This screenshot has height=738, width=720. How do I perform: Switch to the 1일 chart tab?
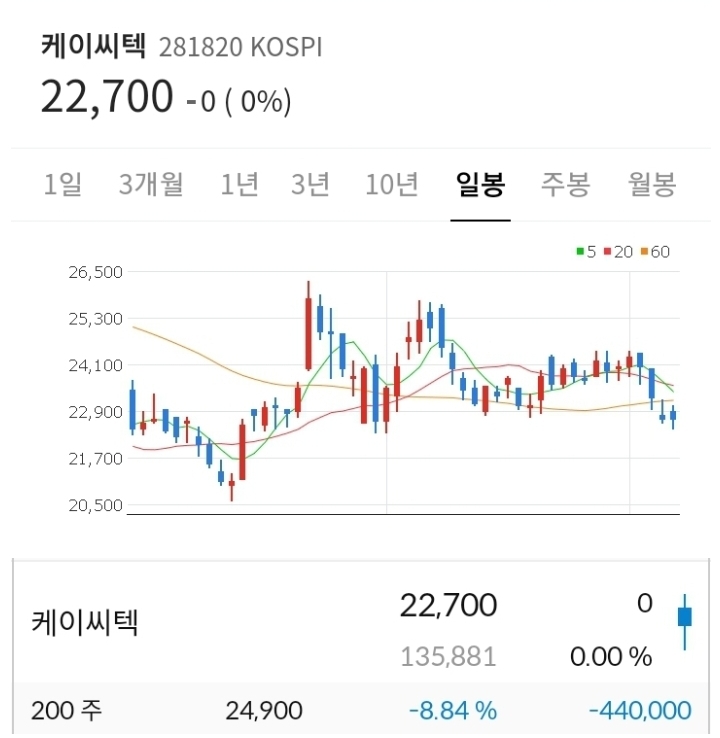63,185
